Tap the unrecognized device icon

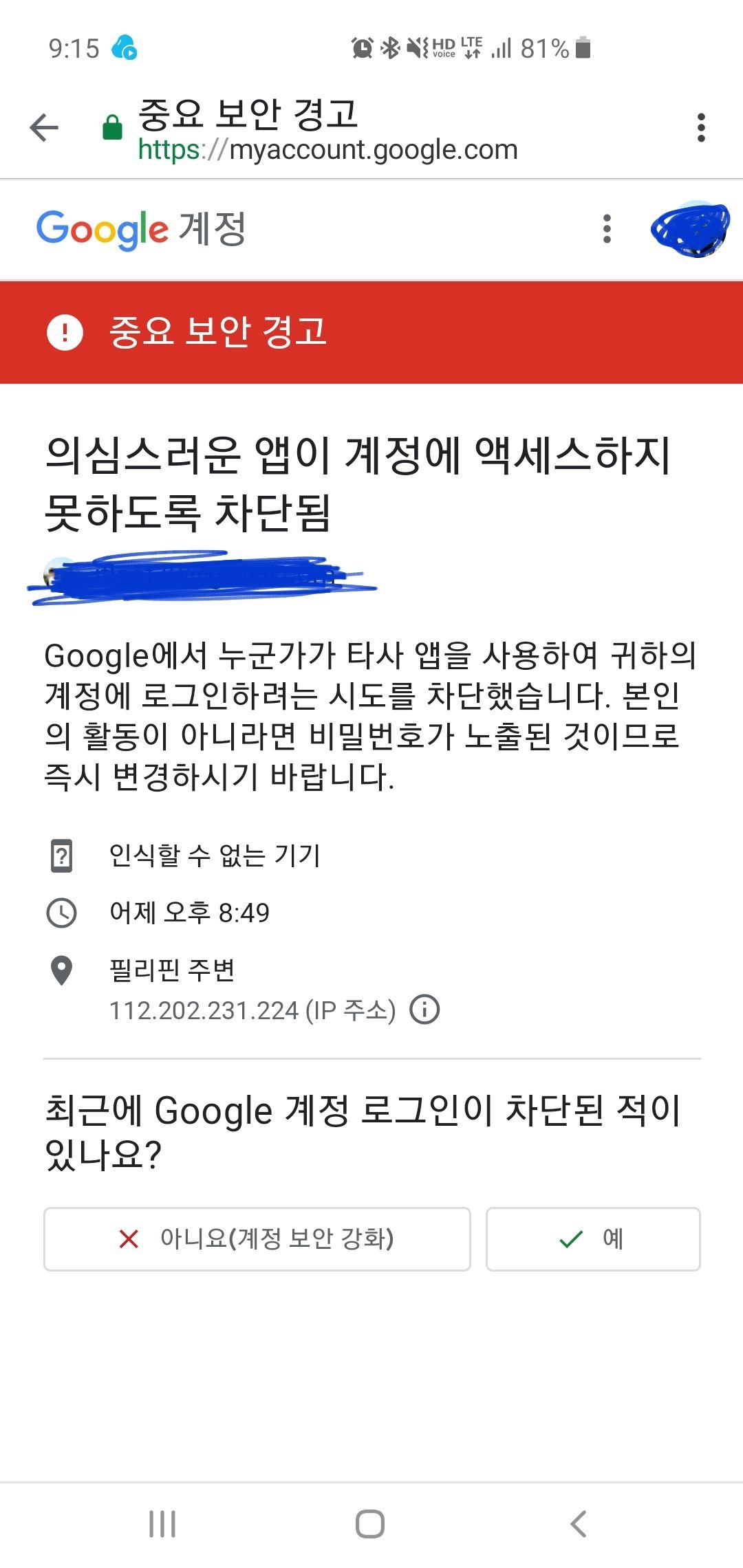tap(63, 856)
